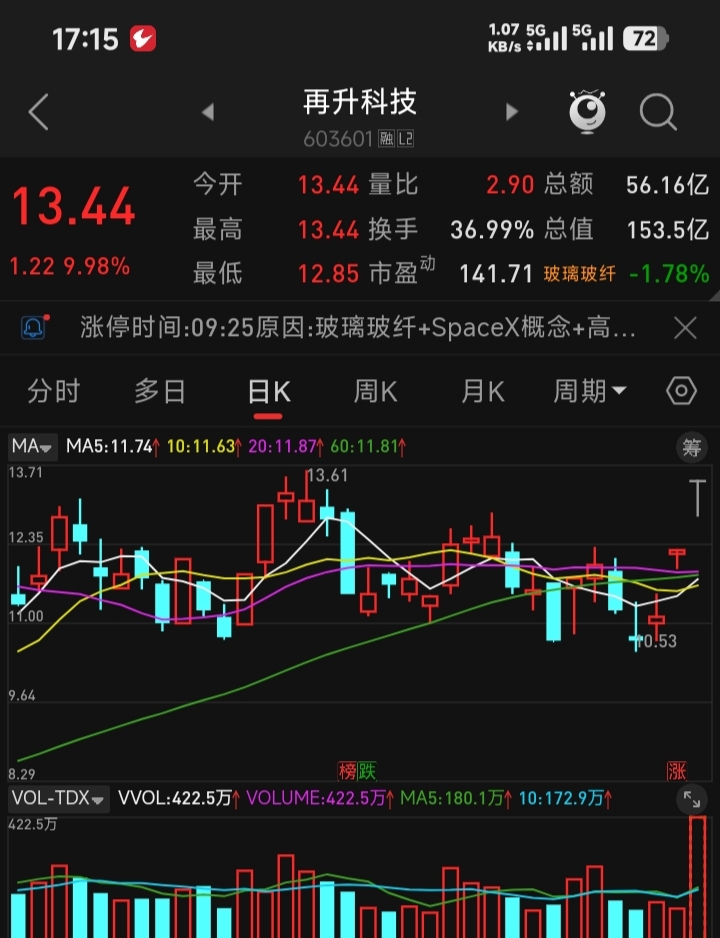Open the robot assistant icon
Viewport: 720px width, 938px height.
pos(587,112)
